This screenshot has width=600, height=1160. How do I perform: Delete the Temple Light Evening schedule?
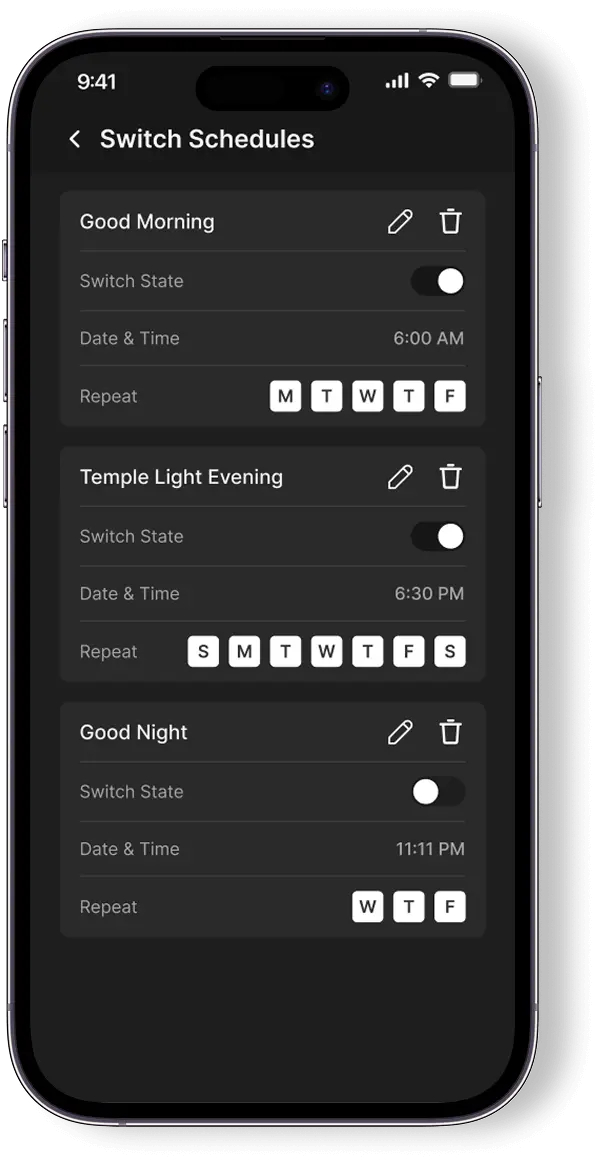click(451, 477)
